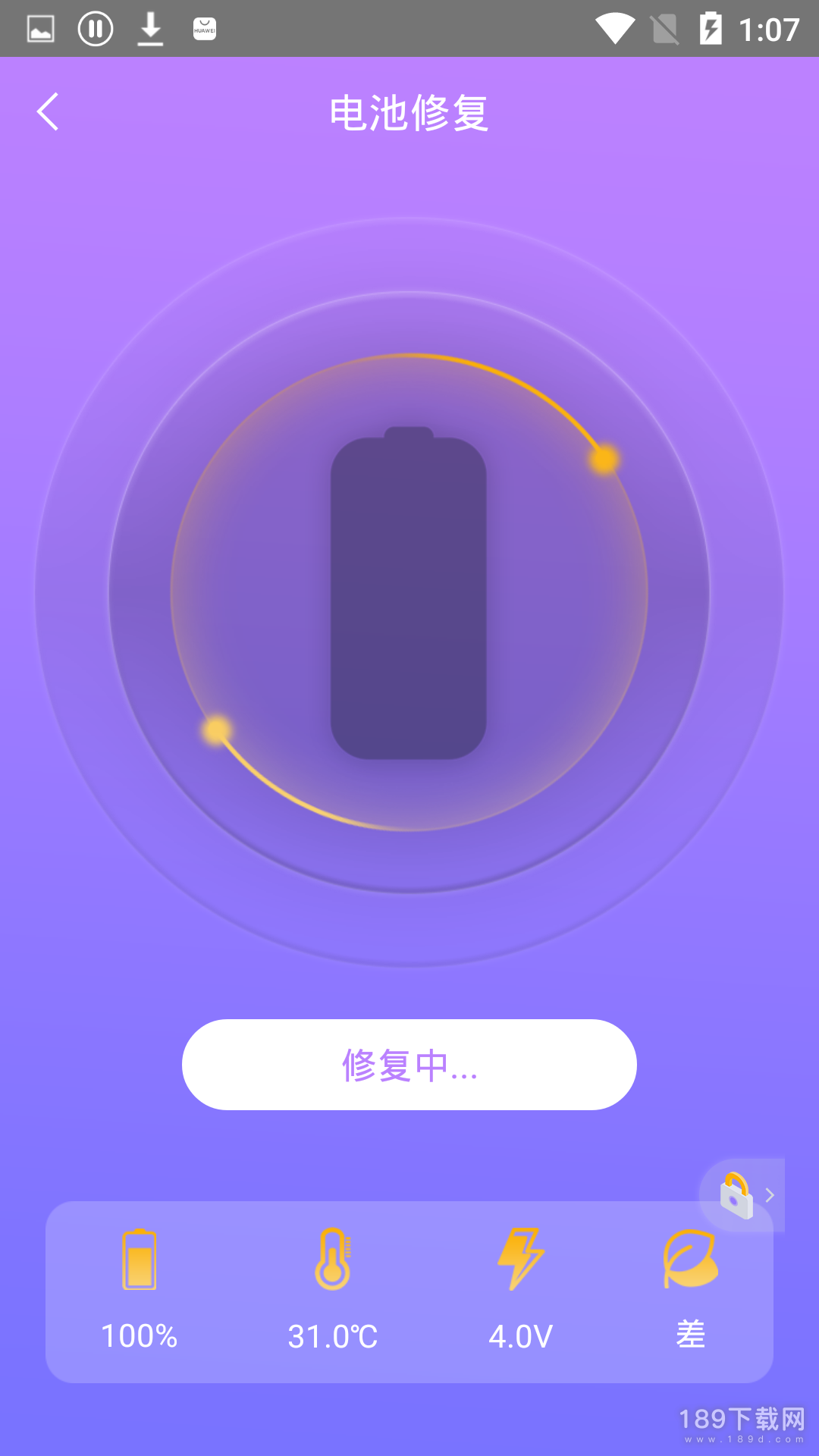Tap the 修复中... button

(409, 1065)
